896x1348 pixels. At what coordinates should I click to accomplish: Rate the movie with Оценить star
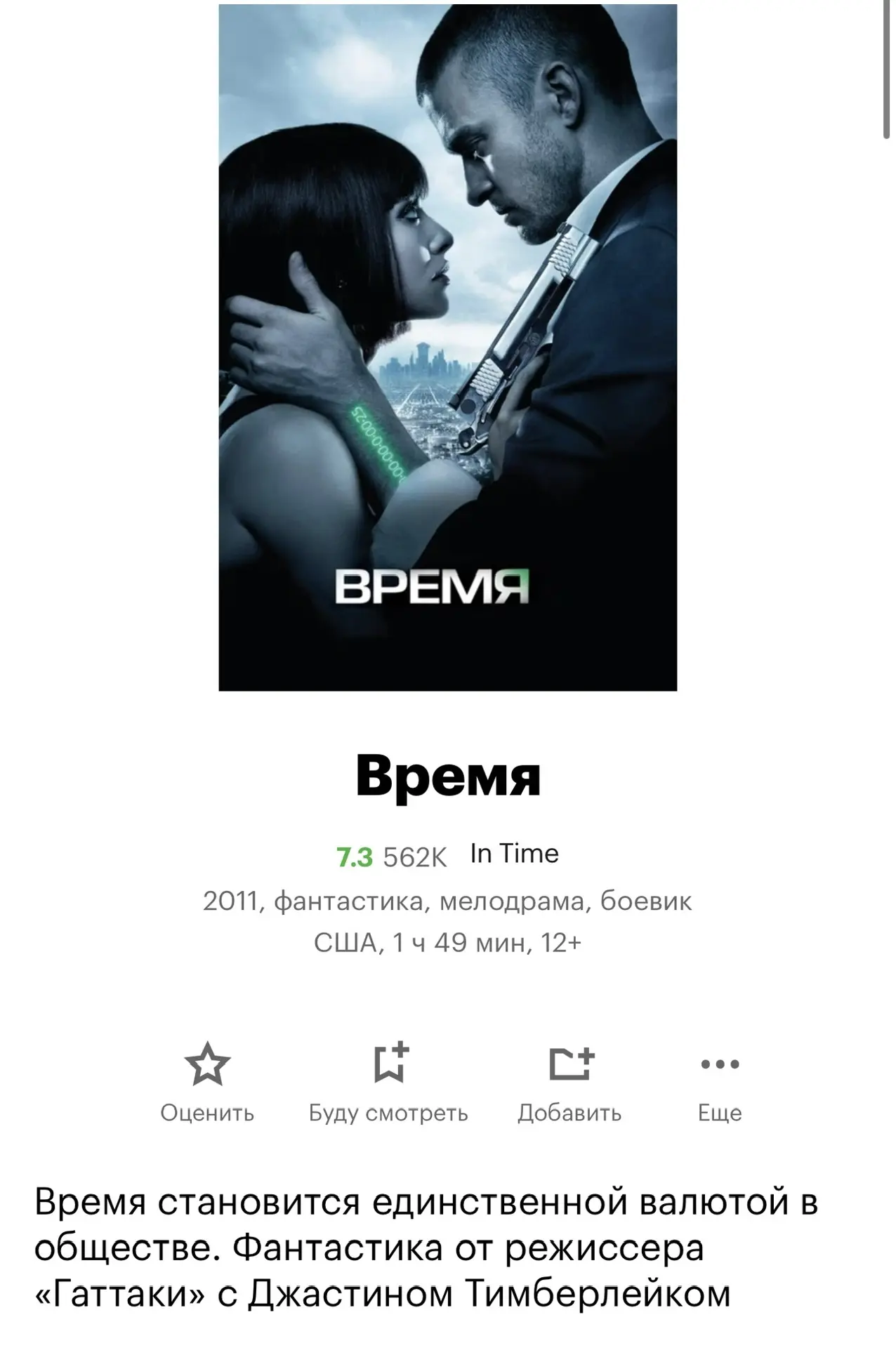coord(206,1064)
